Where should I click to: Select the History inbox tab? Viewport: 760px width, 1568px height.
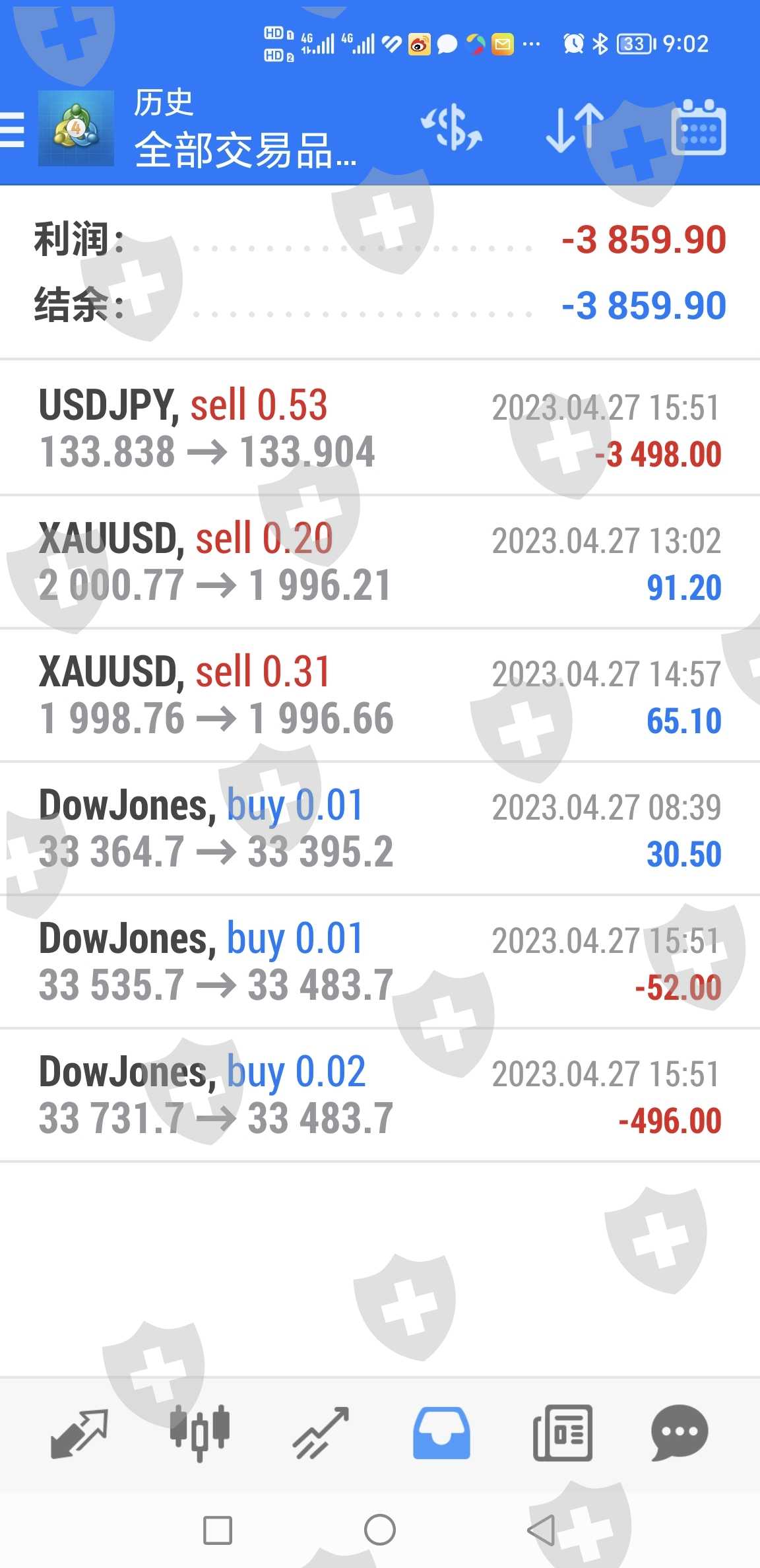pos(441,1433)
